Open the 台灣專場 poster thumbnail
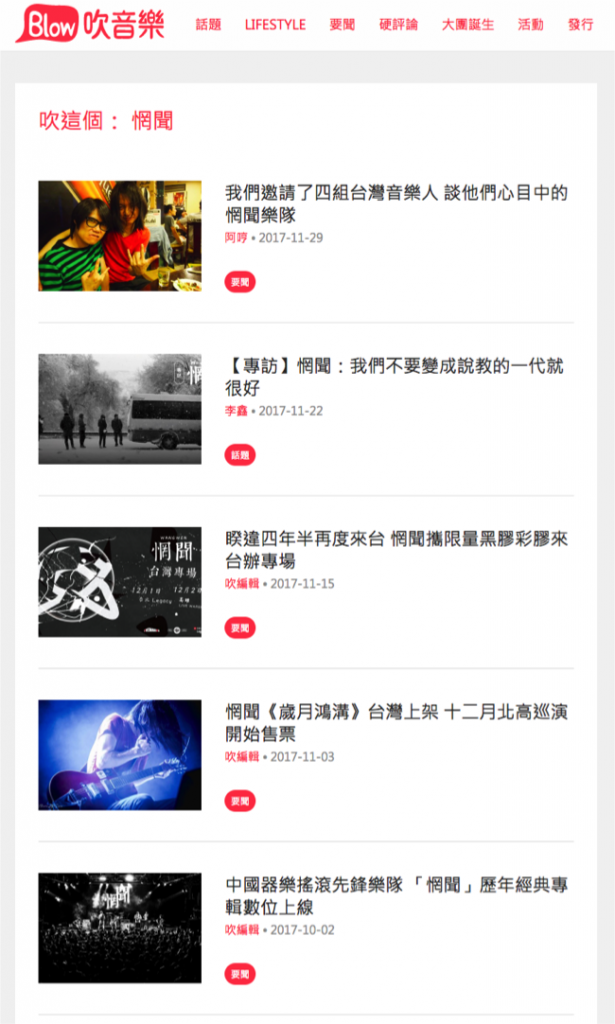Screen dimensions: 615x1024 (x=120, y=582)
